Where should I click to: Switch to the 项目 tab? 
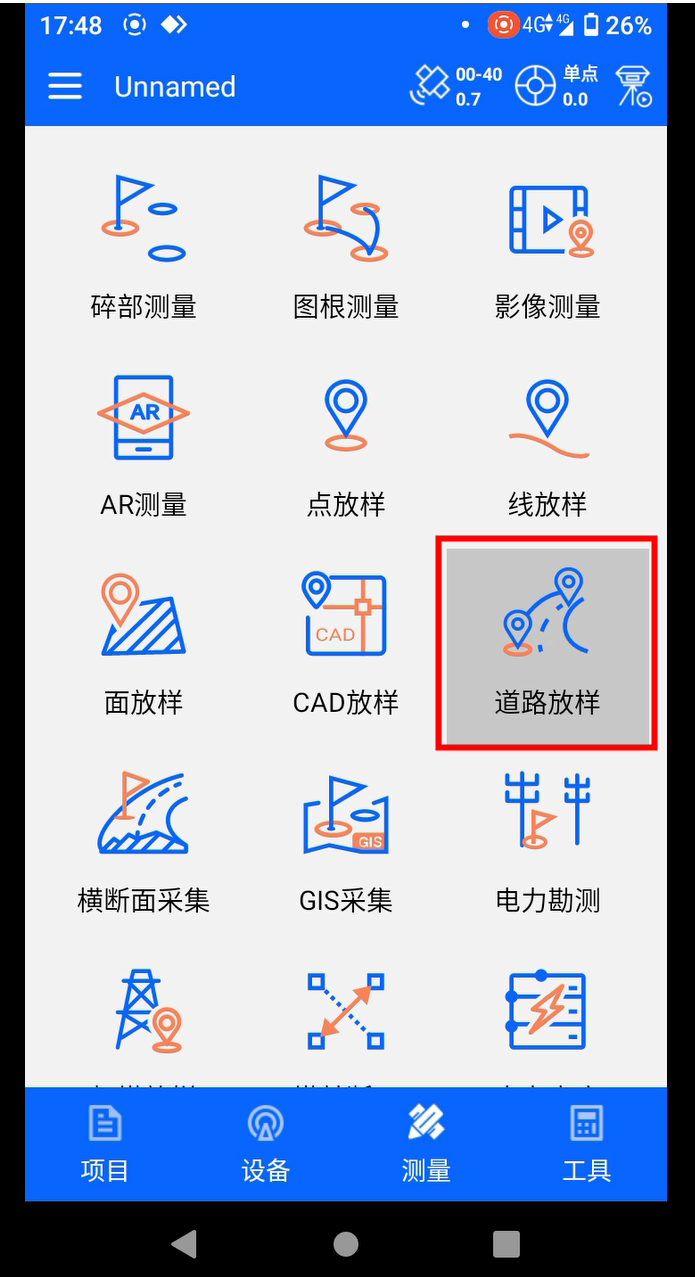pyautogui.click(x=105, y=1144)
